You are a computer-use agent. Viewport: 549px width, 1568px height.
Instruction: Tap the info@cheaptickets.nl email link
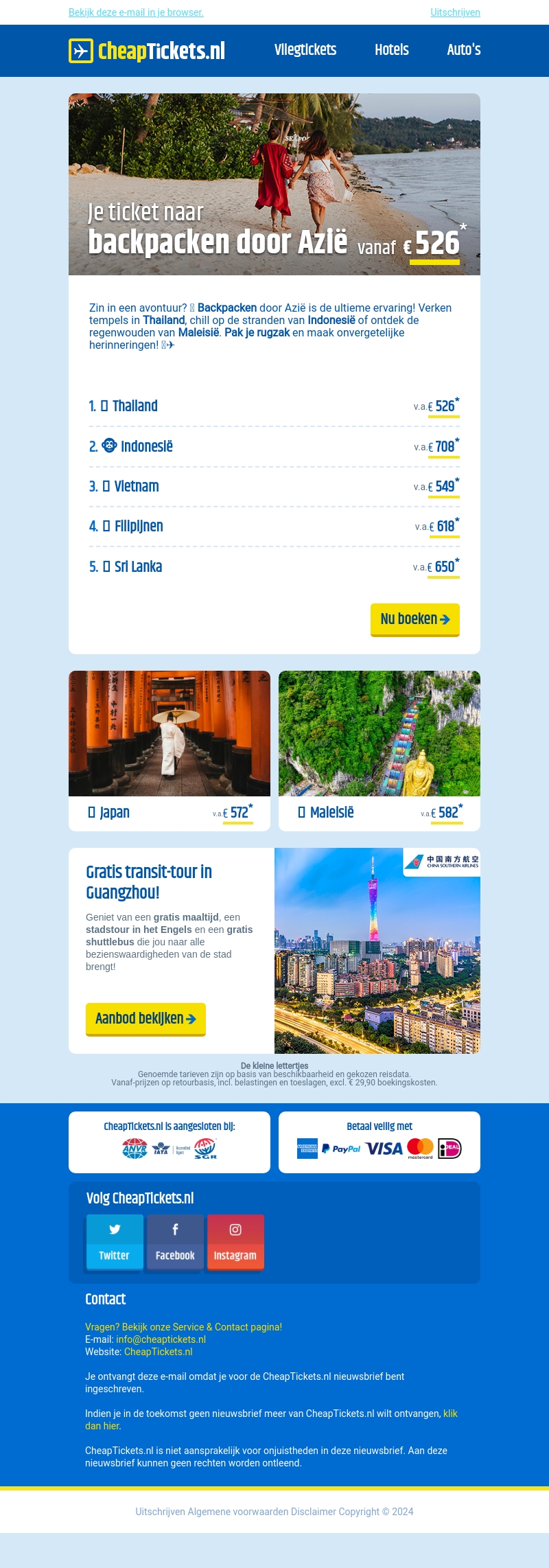161,1339
